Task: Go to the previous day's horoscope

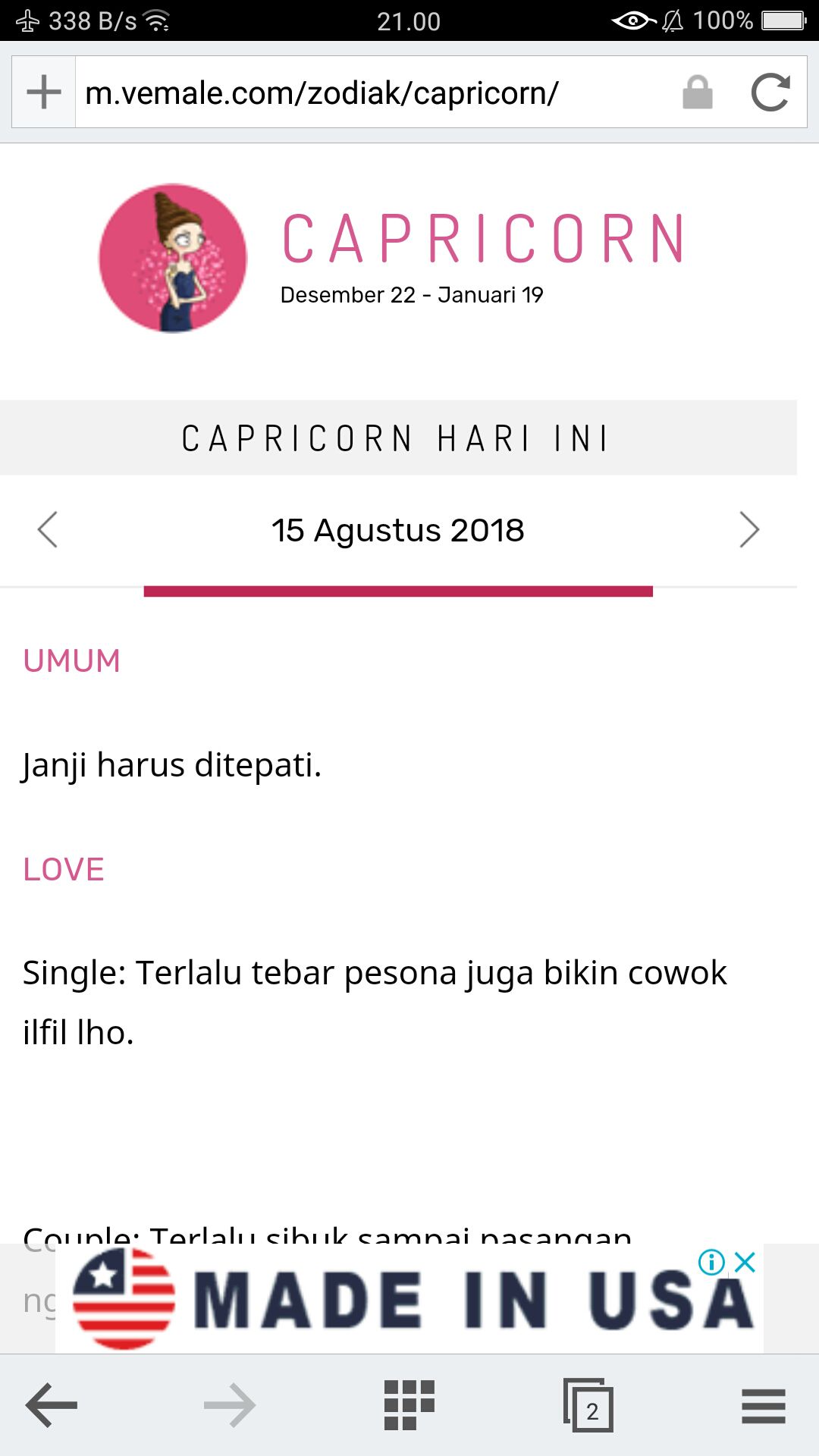Action: point(48,529)
